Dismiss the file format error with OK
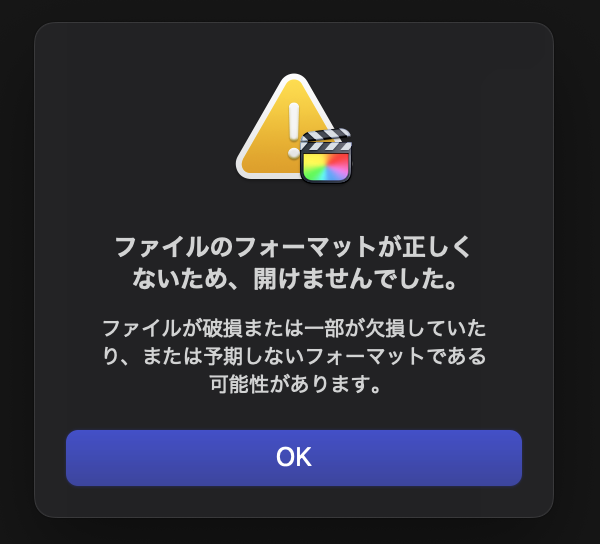 [x=293, y=458]
